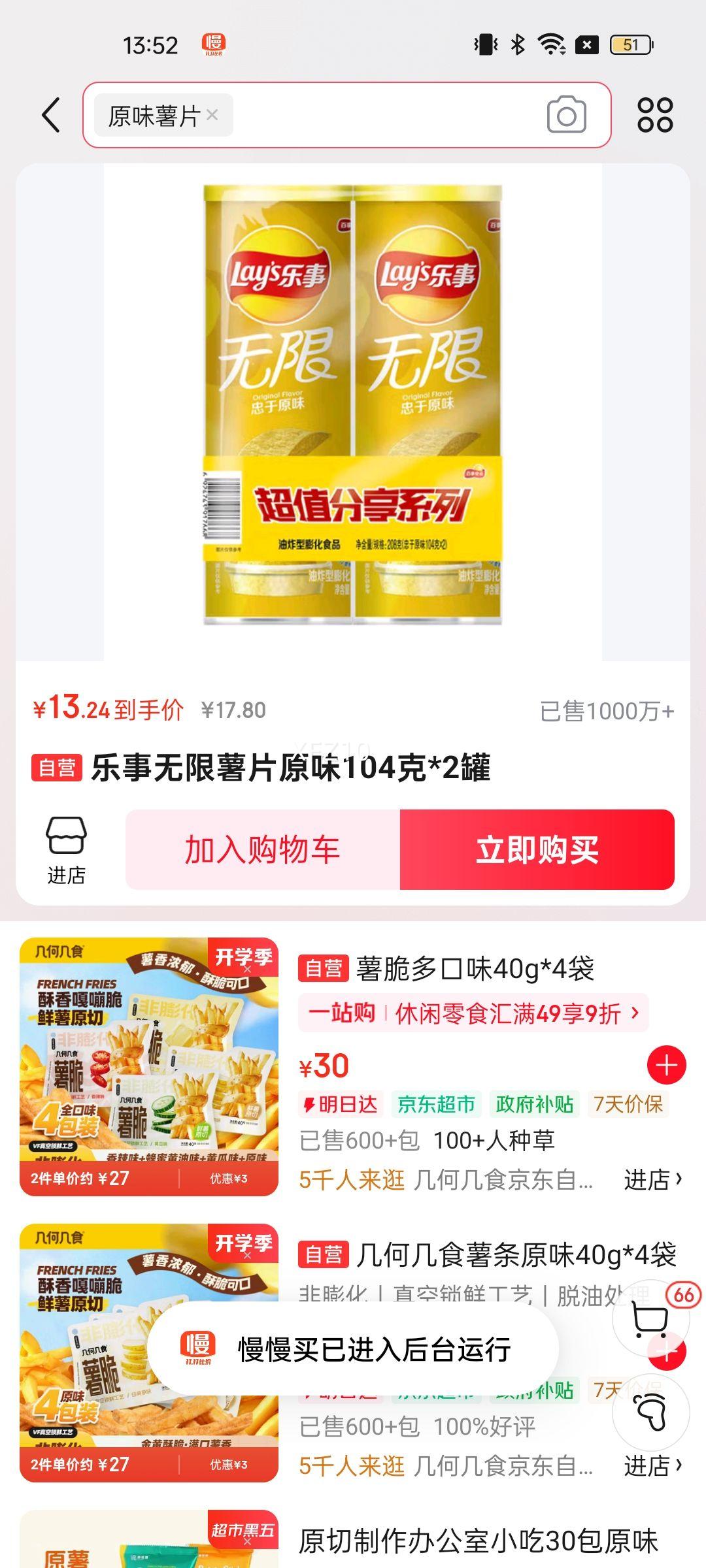706x1568 pixels.
Task: Add 薯脆多口味40g*4袋 with the plus button
Action: coord(666,1066)
